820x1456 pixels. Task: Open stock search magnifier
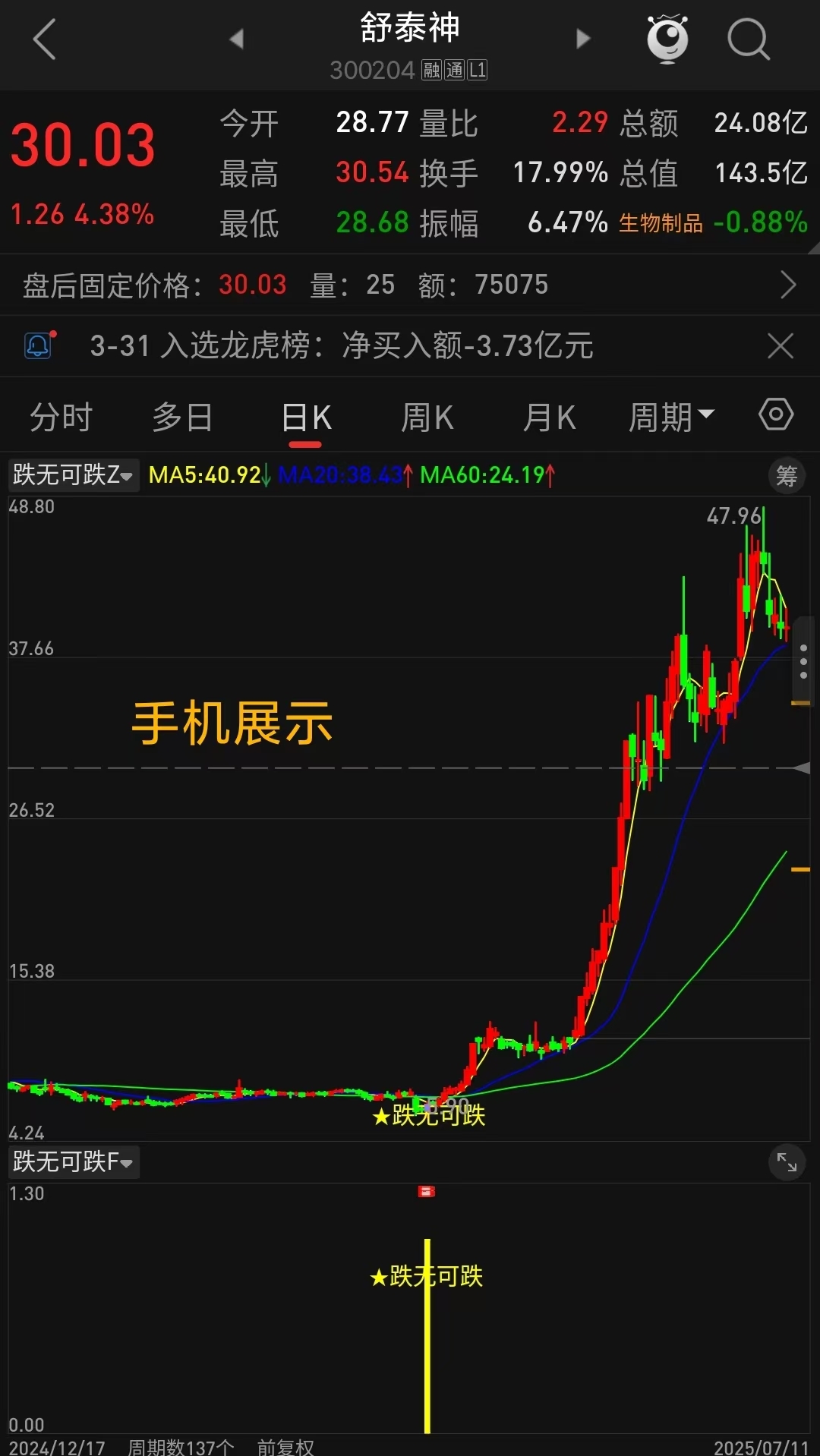748,39
